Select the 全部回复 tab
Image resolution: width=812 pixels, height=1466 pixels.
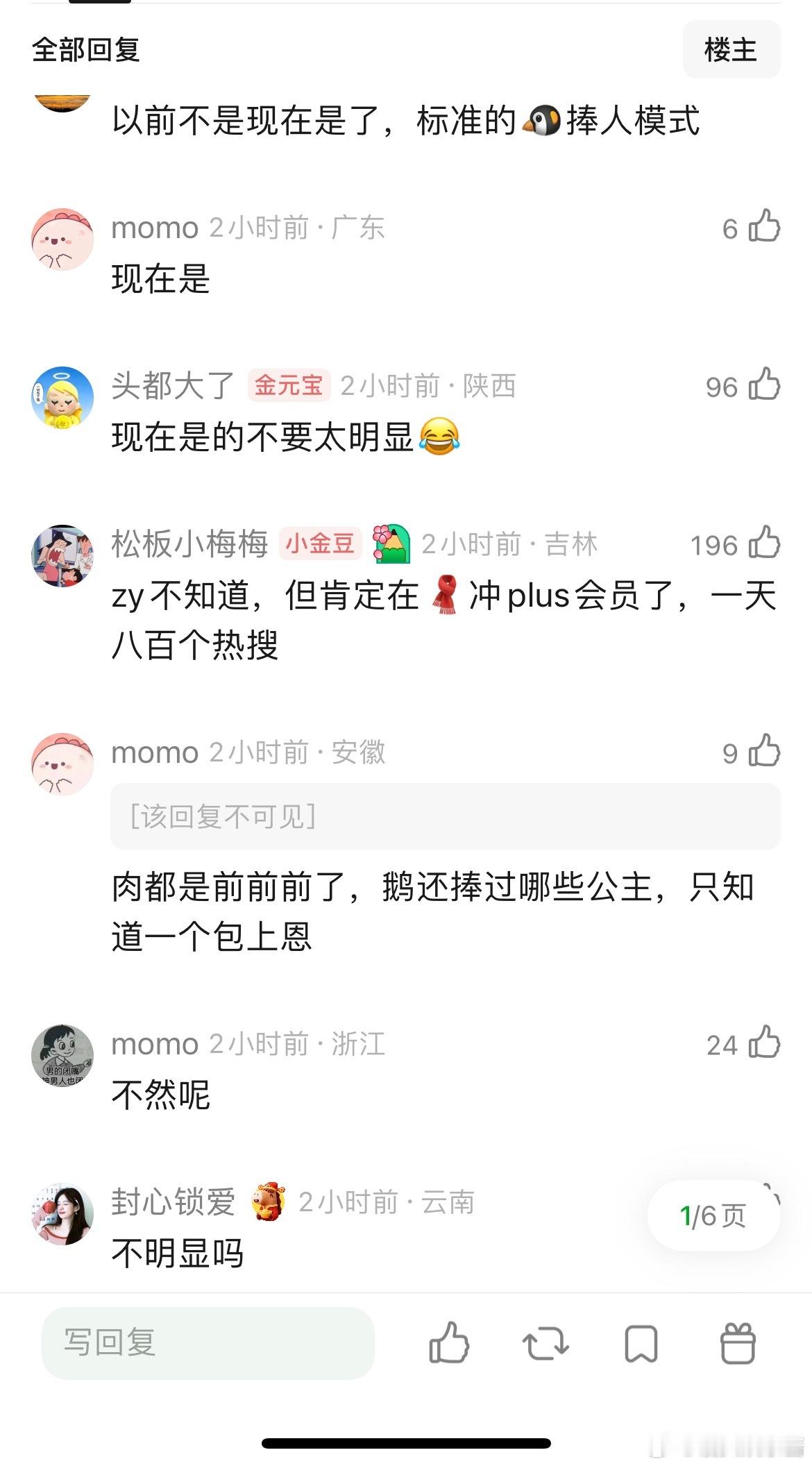[x=86, y=49]
